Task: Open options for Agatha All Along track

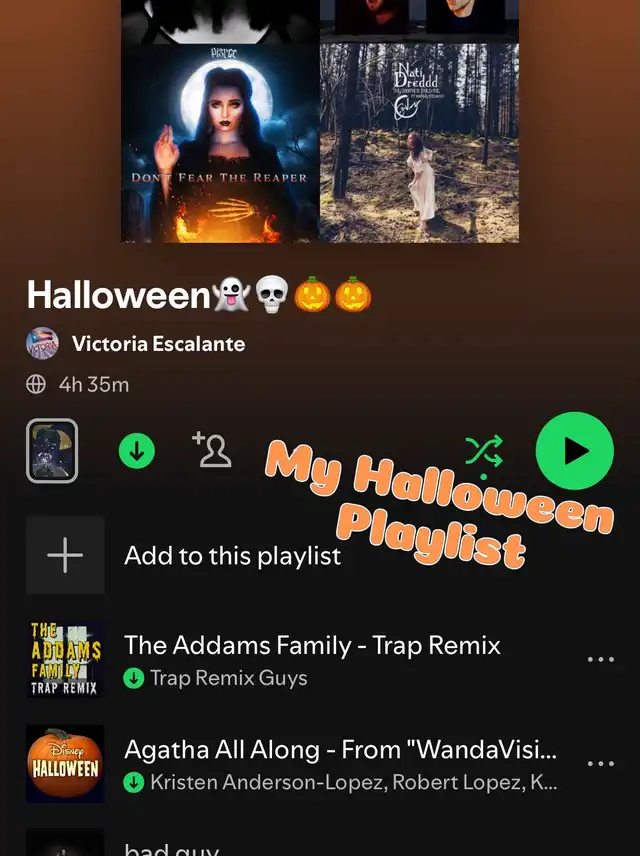Action: coord(600,764)
